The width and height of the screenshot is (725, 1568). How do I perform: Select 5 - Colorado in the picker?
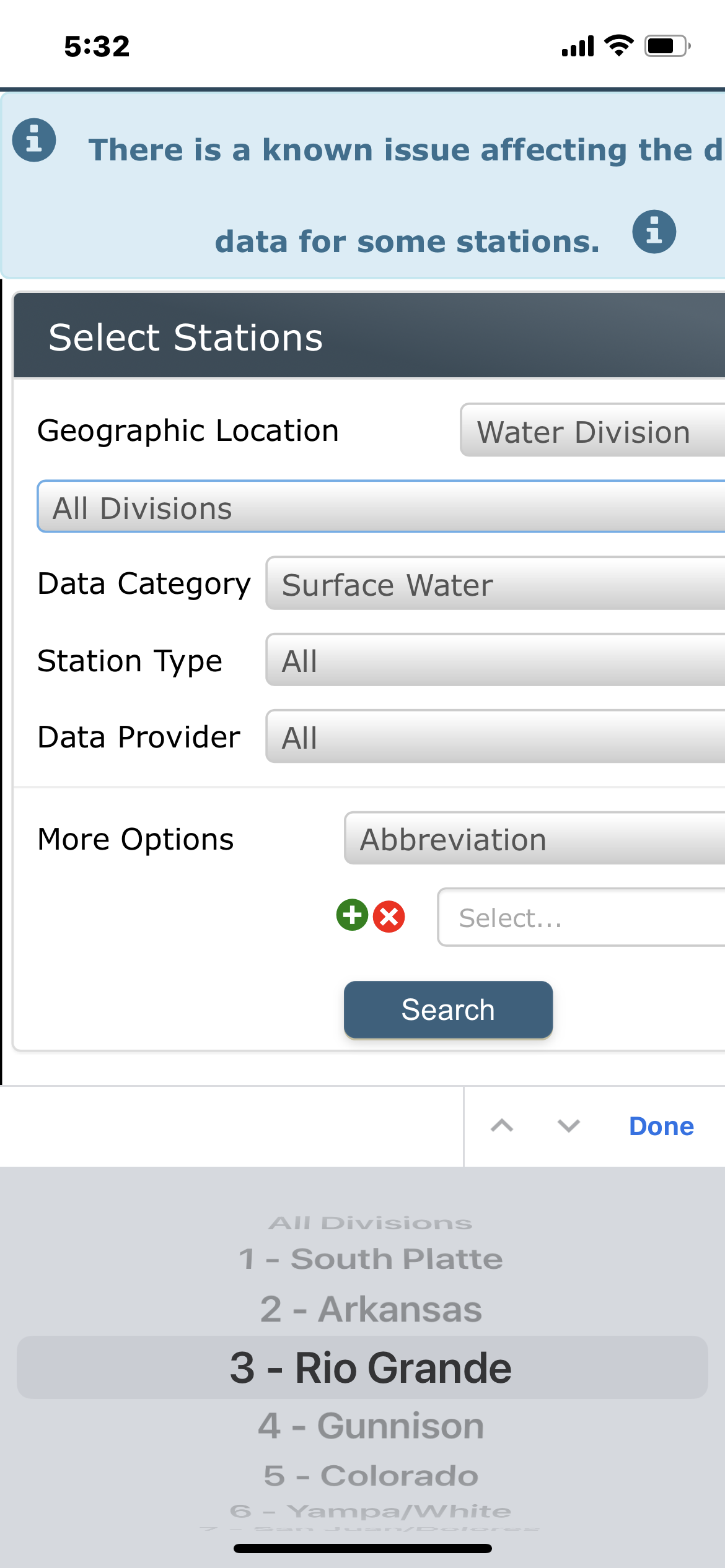click(x=370, y=1474)
